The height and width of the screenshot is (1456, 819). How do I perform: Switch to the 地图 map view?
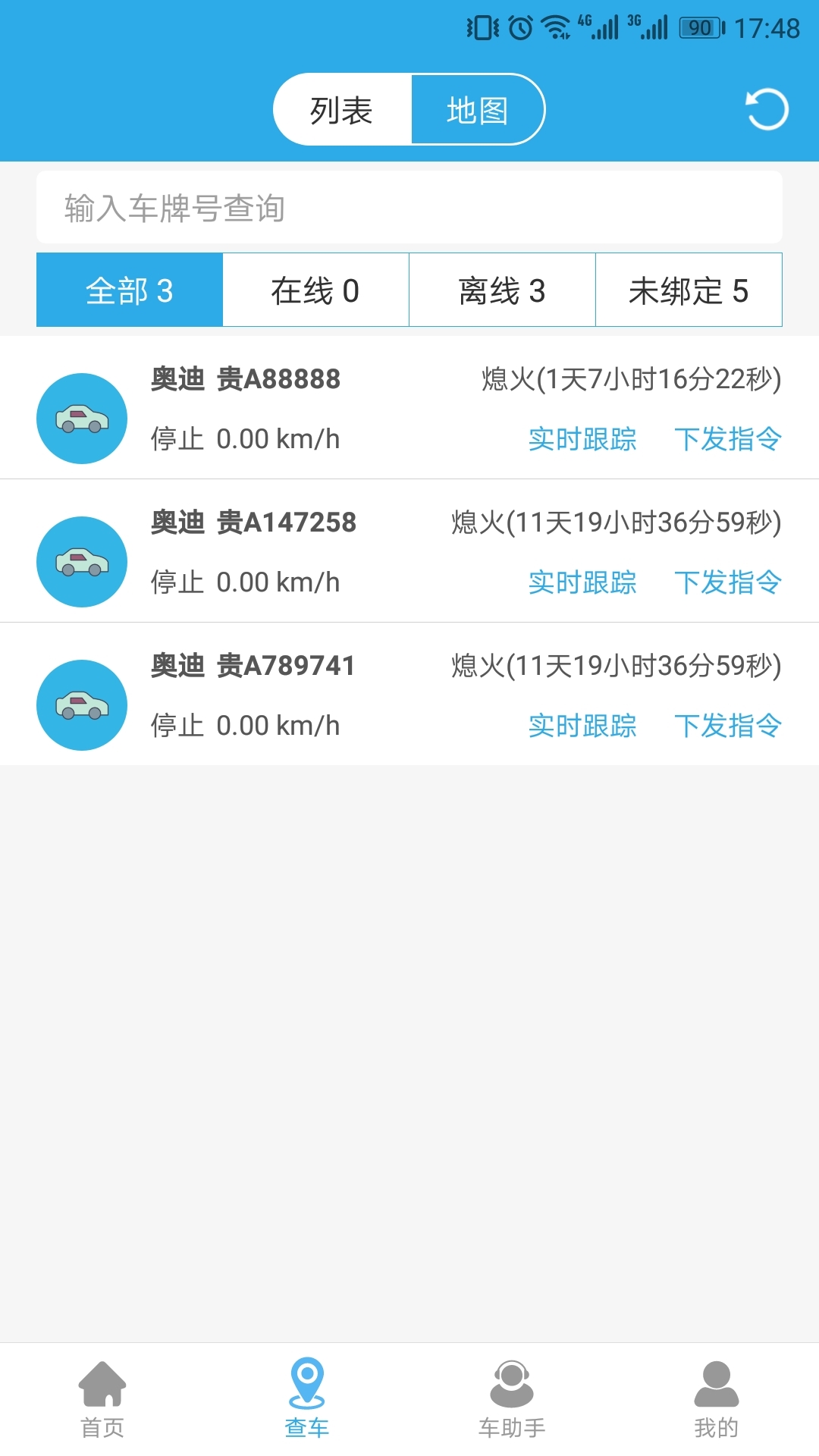tap(478, 110)
